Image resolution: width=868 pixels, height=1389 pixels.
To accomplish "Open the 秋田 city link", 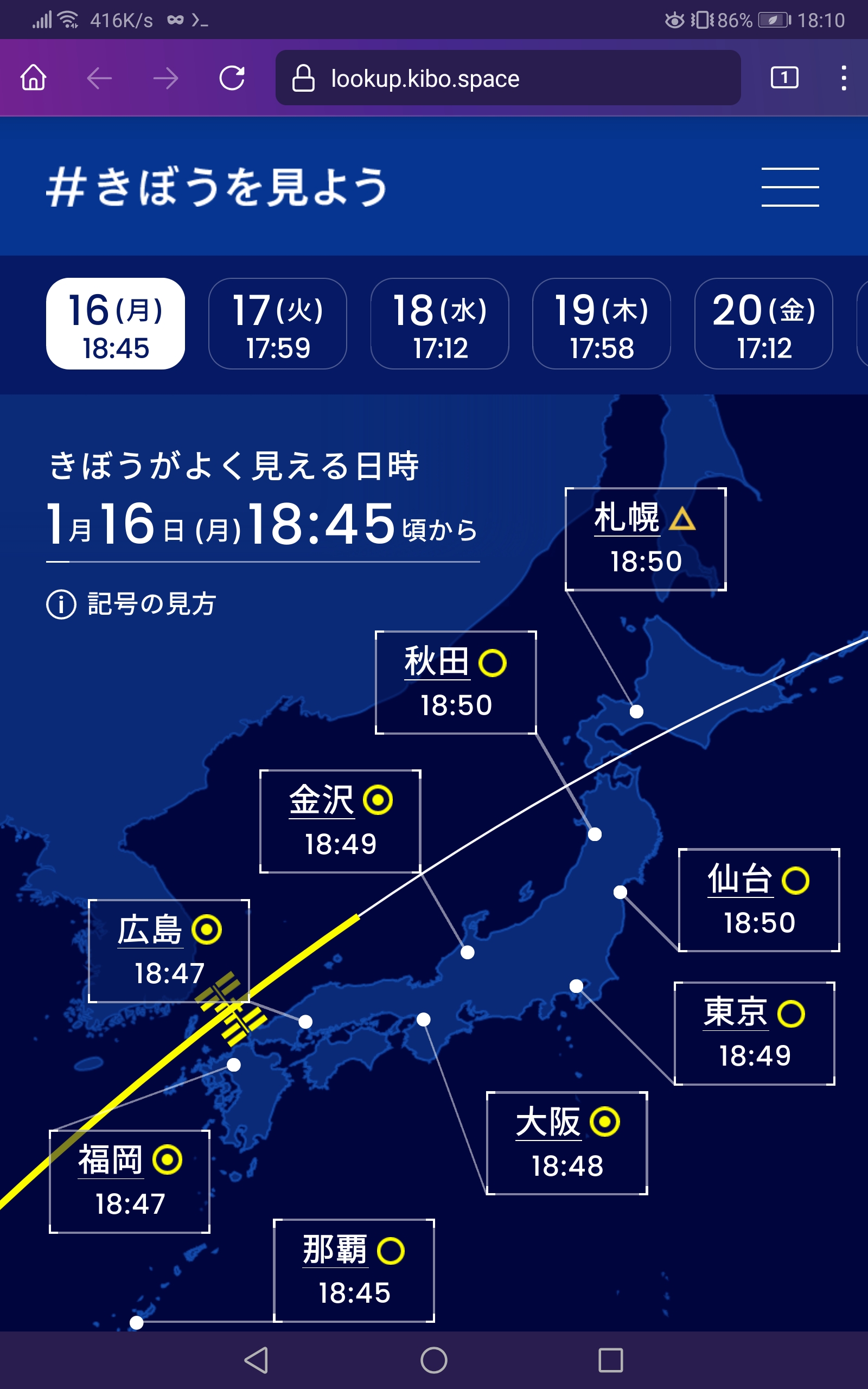I will [437, 662].
